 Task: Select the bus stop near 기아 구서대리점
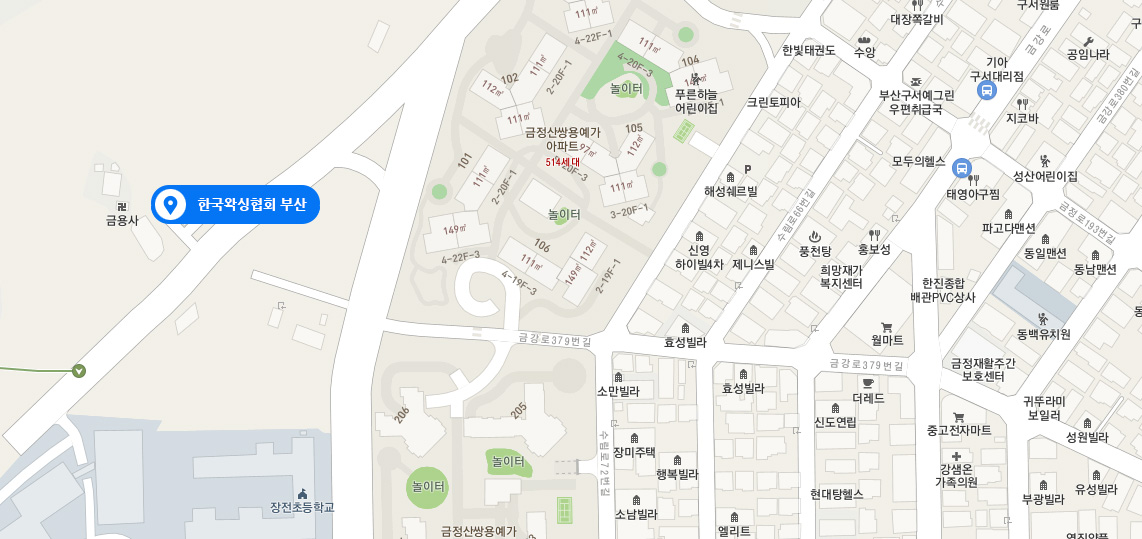click(x=987, y=91)
